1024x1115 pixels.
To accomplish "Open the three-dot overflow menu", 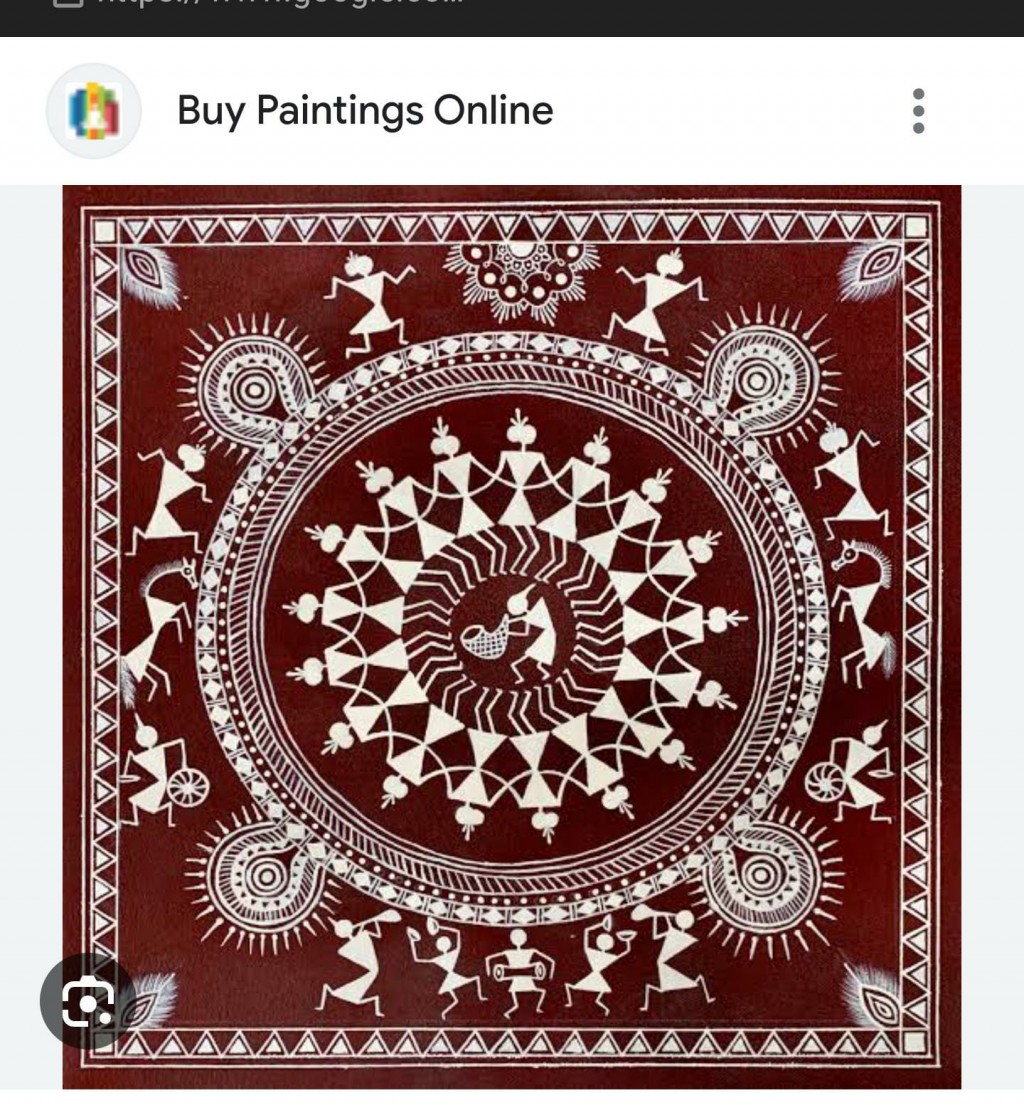I will (x=918, y=111).
